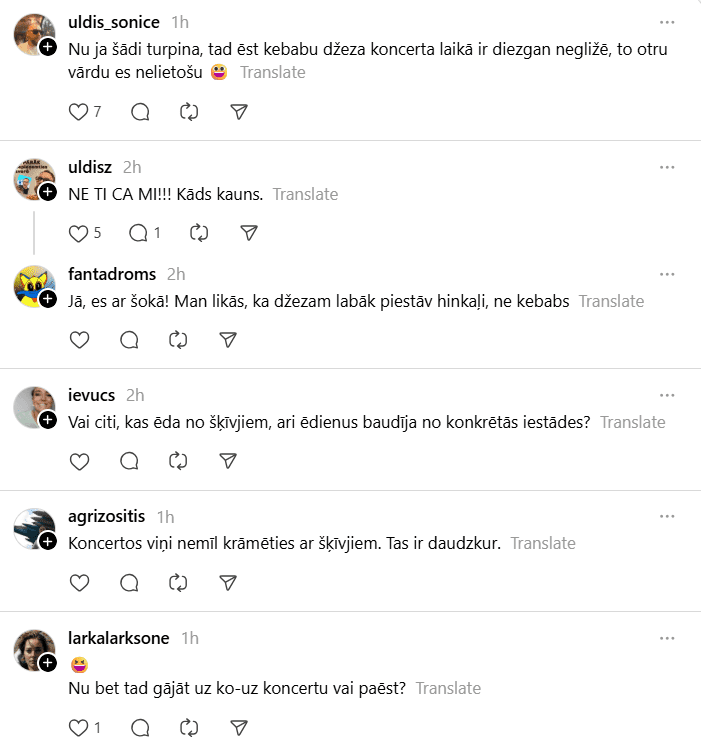Viewport: 701px width, 751px height.
Task: Reply to the comment by agrizositis
Action: pos(129,582)
